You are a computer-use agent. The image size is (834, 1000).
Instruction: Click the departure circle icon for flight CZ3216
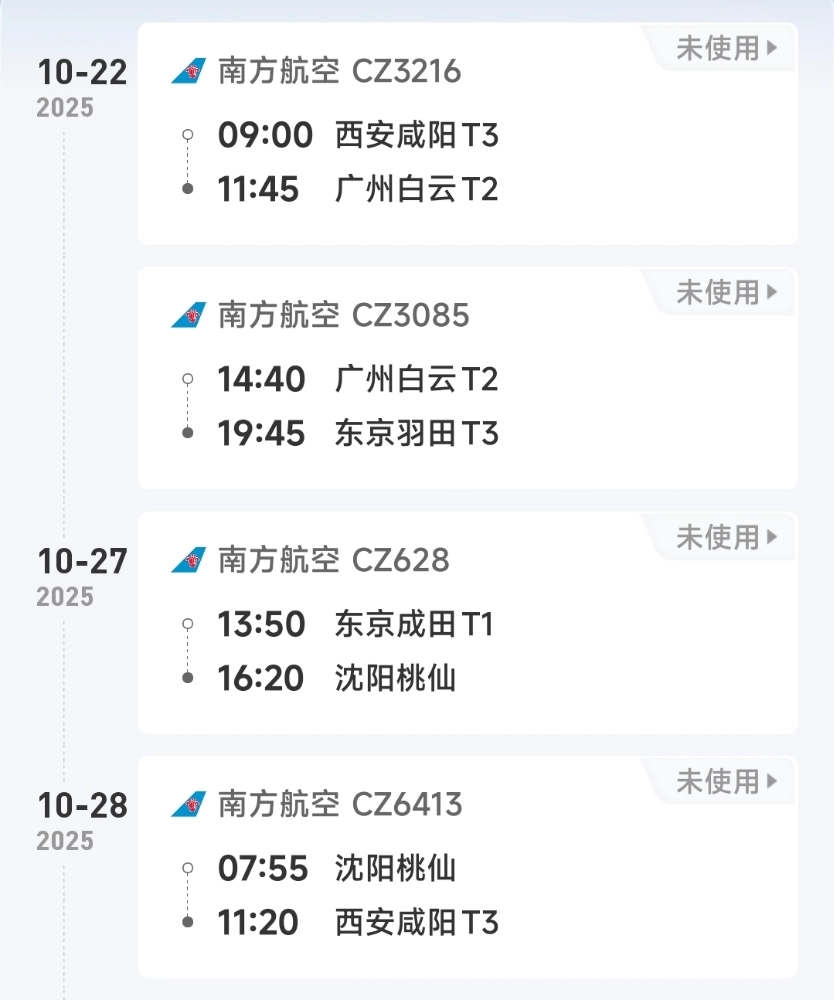(x=188, y=135)
